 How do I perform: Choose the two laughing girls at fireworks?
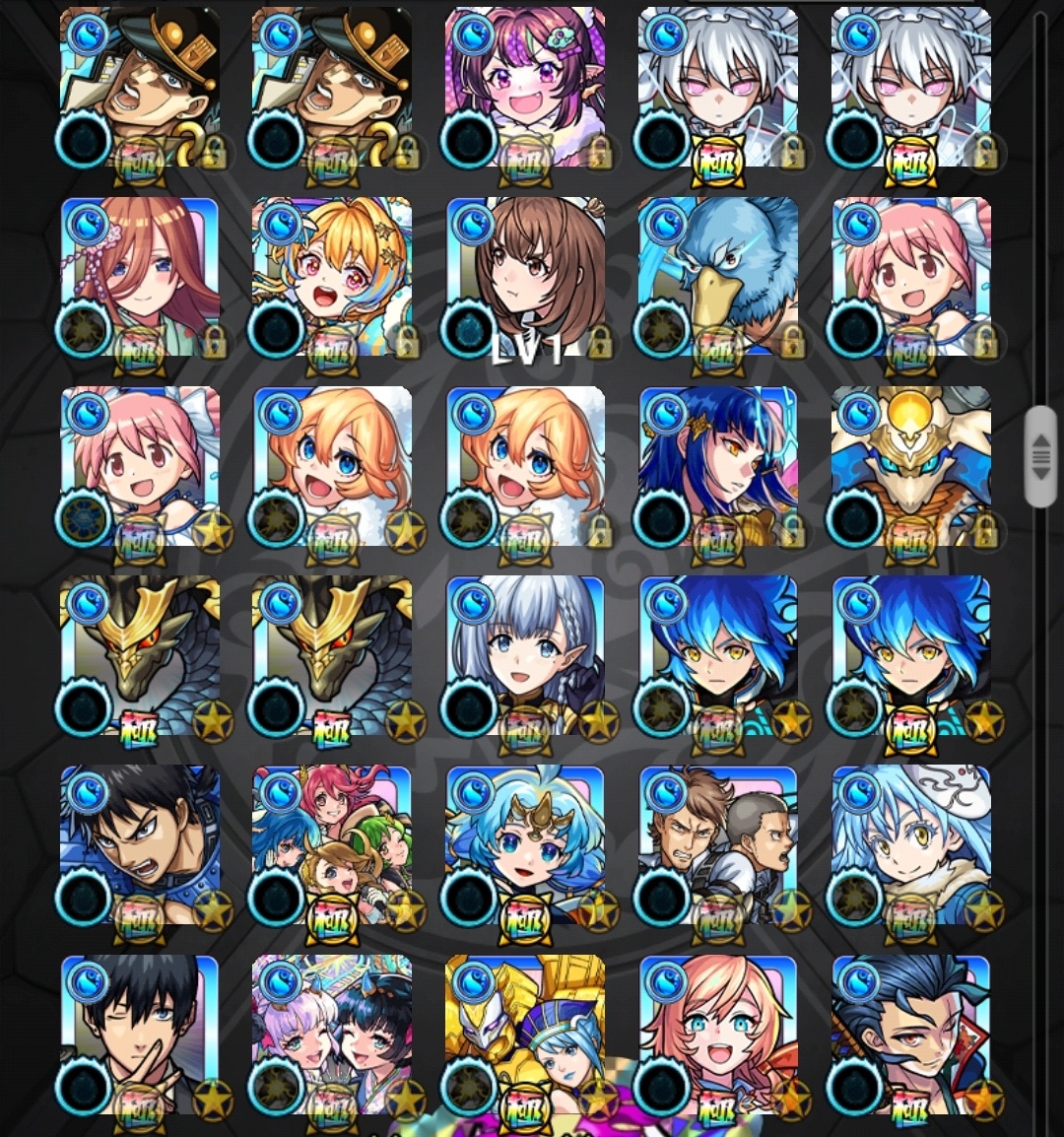332,1035
